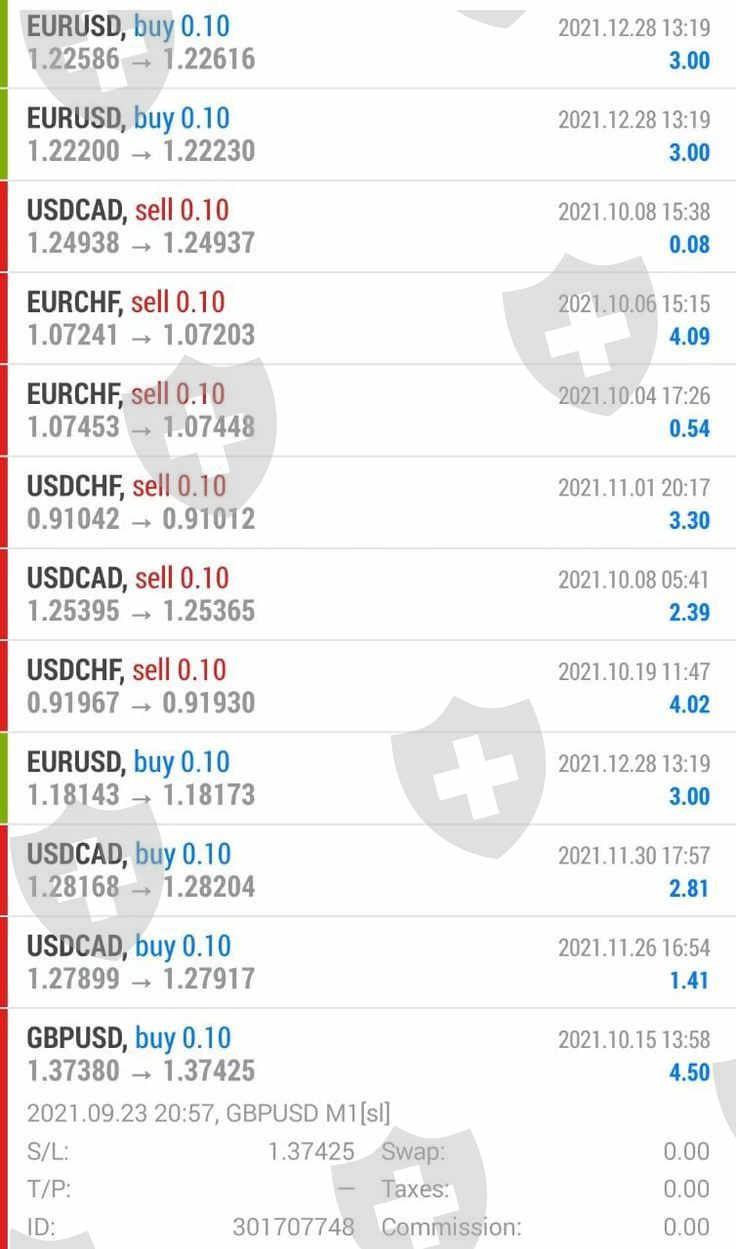
Task: Expand the EURUSD buy trade at 1.18143
Action: pyautogui.click(x=368, y=779)
